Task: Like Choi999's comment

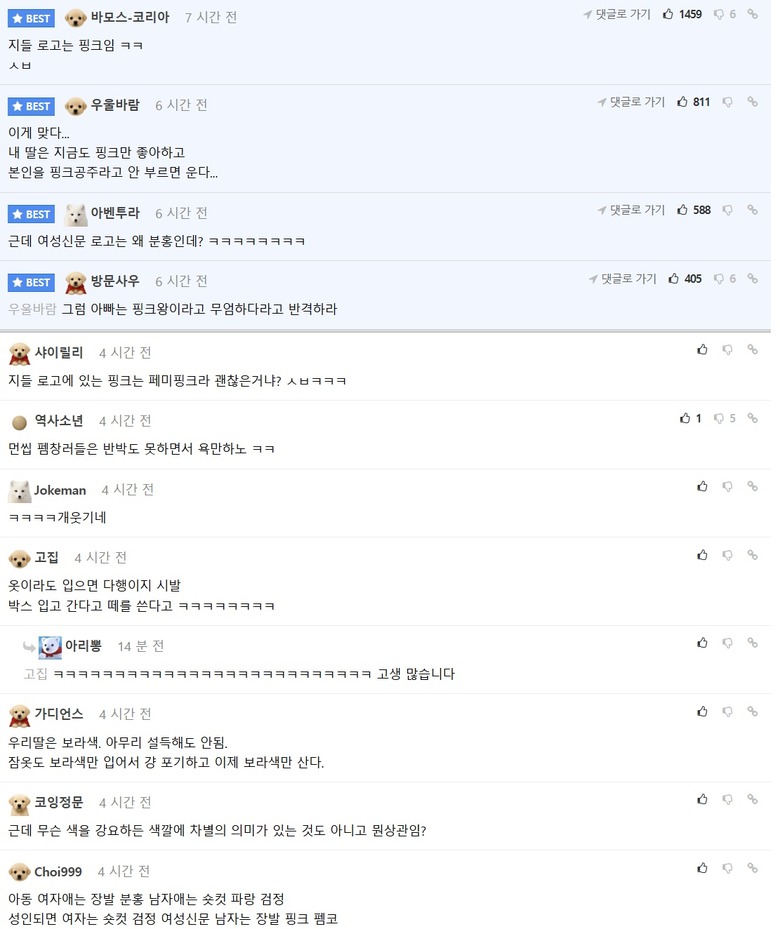Action: tap(702, 869)
